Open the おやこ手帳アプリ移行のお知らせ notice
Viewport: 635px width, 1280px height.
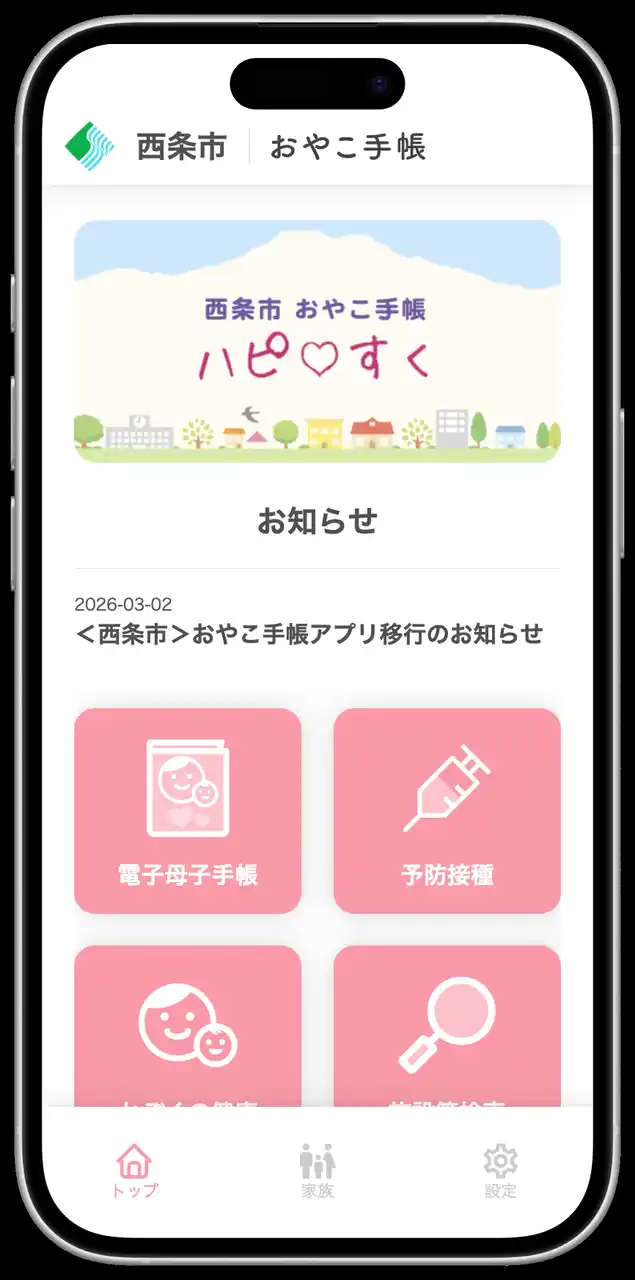pos(309,634)
